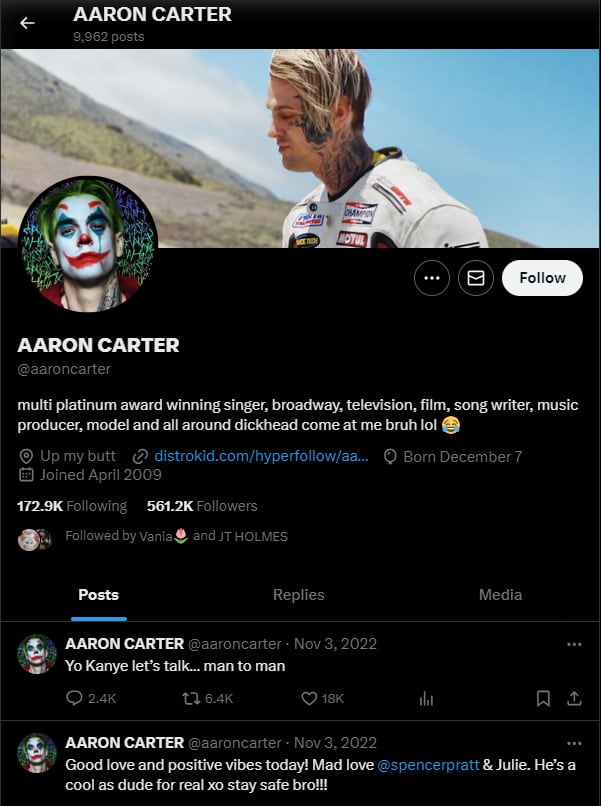The height and width of the screenshot is (806, 601).
Task: View the 172.9K Following list
Action: click(x=72, y=506)
